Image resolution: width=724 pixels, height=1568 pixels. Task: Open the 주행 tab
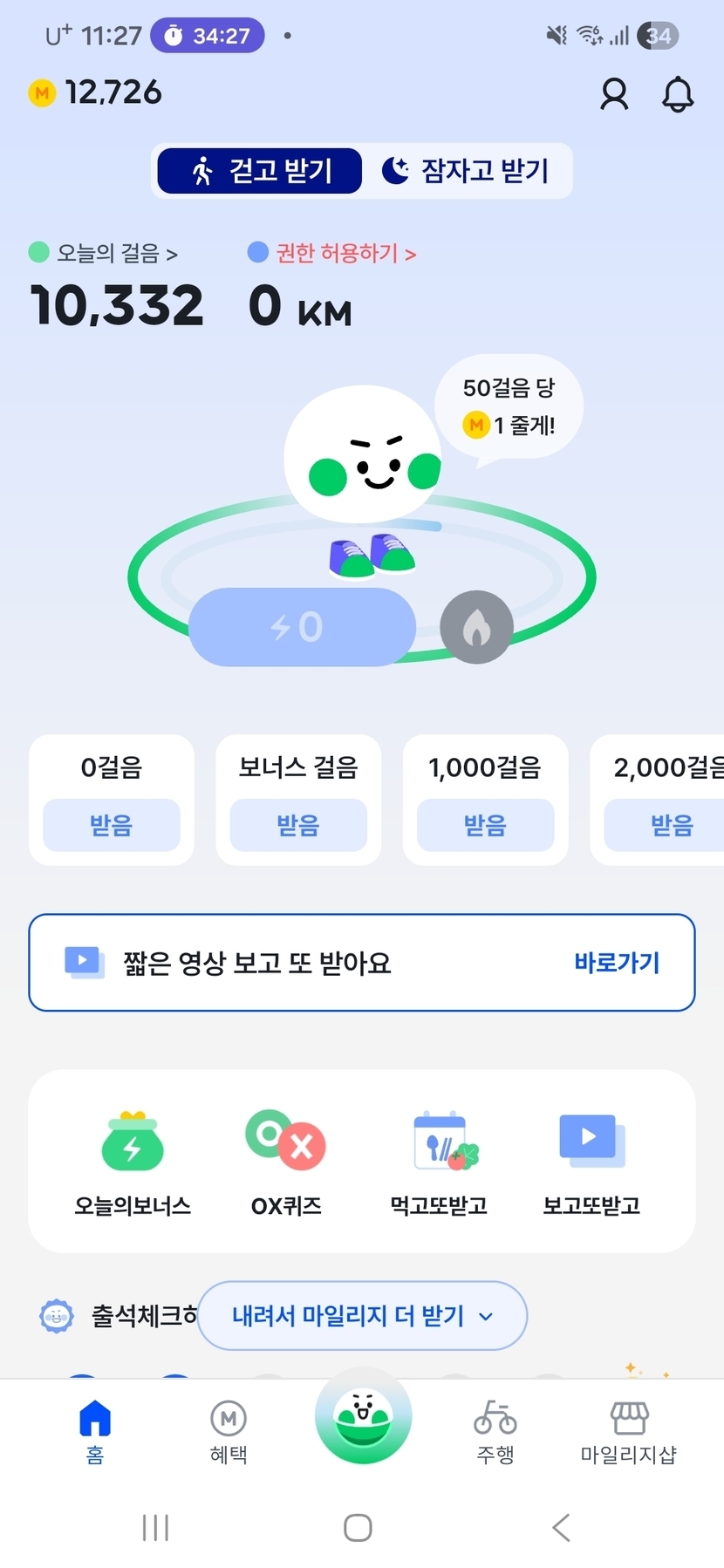tap(495, 1432)
